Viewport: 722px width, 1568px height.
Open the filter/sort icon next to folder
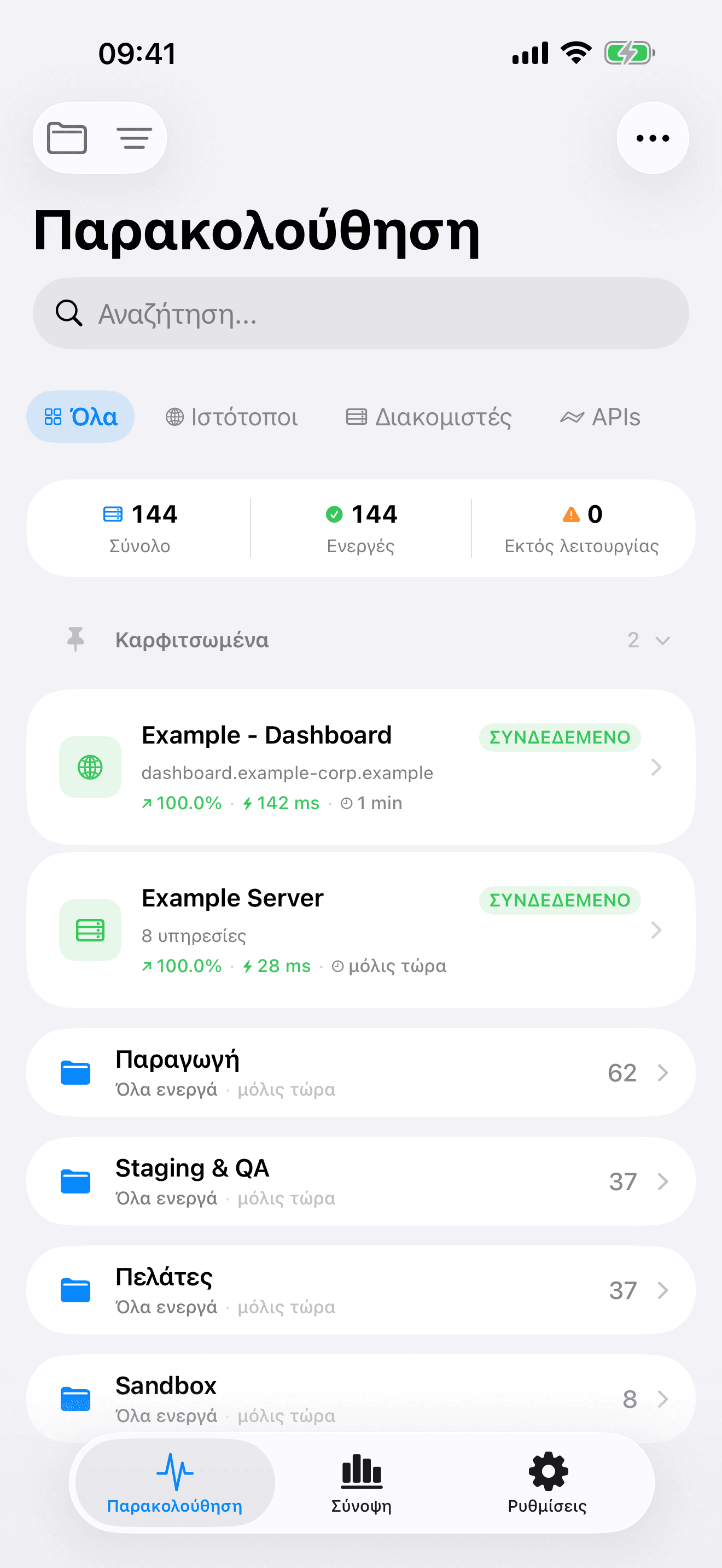[134, 138]
